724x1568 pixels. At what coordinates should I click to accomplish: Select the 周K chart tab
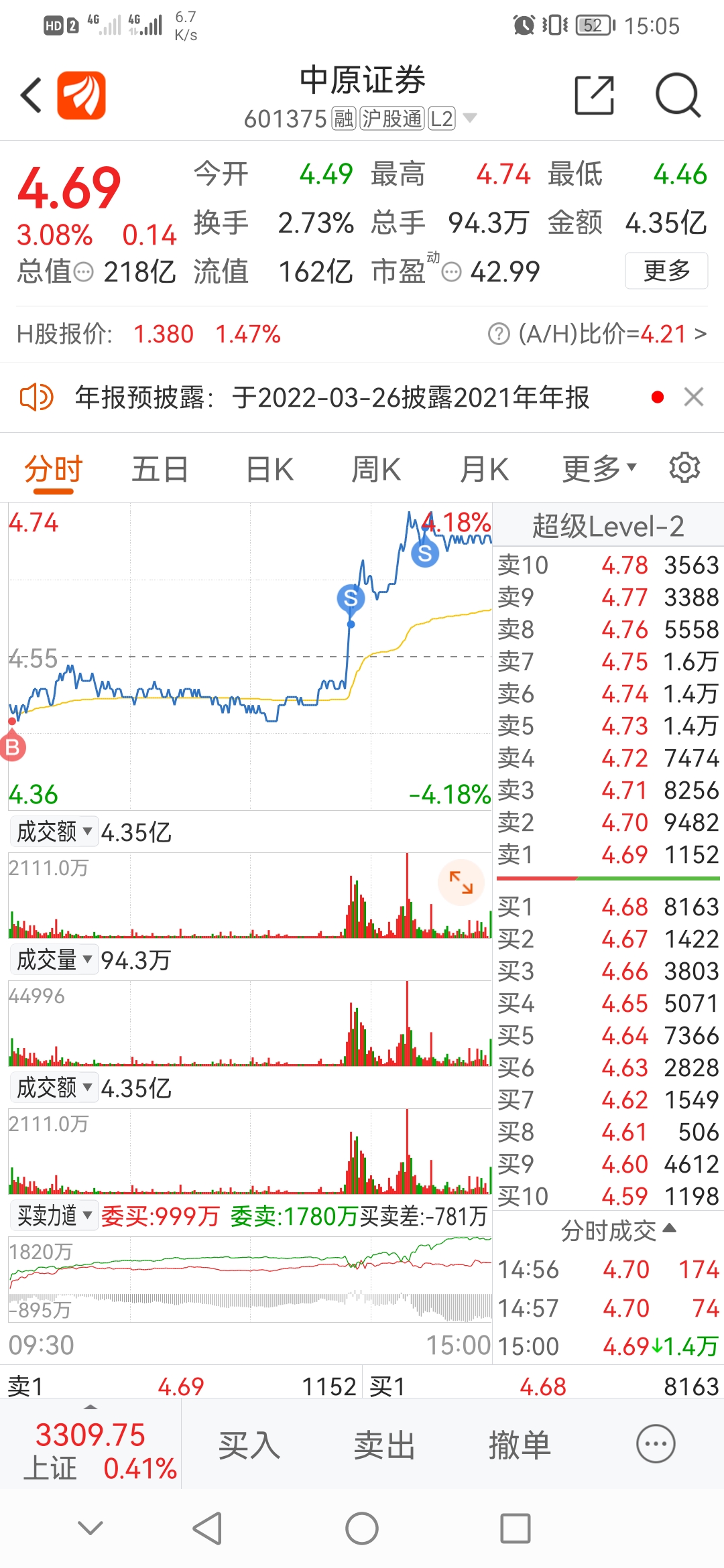point(376,469)
